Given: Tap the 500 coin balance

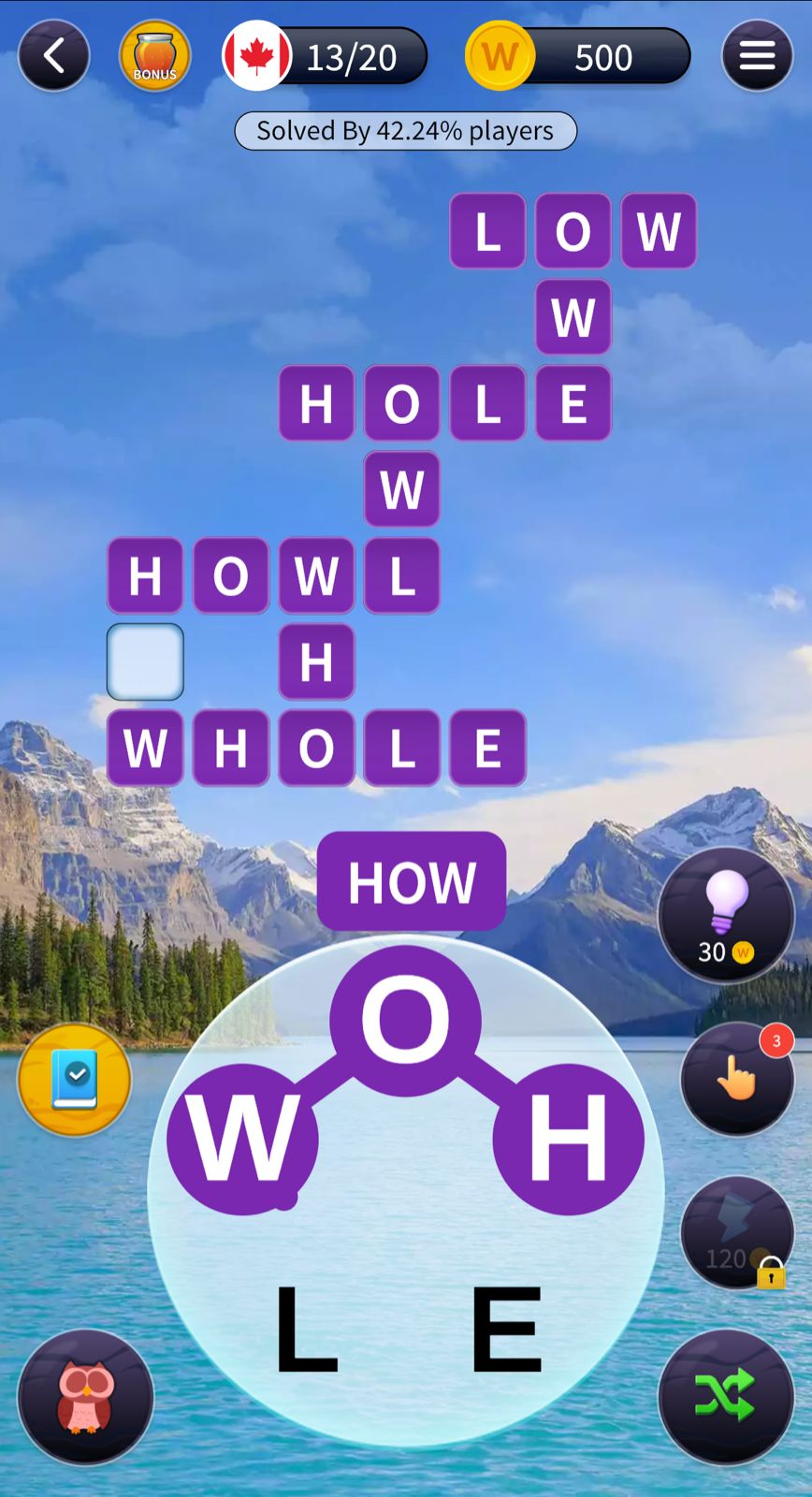Looking at the screenshot, I should coord(578,56).
